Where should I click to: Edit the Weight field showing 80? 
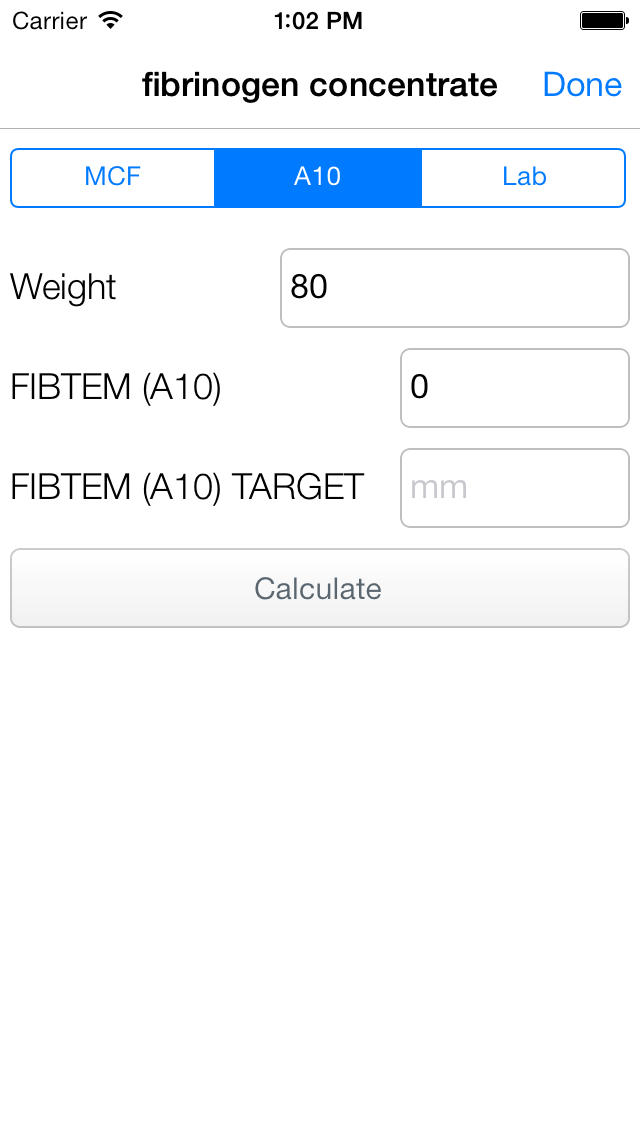(x=454, y=288)
